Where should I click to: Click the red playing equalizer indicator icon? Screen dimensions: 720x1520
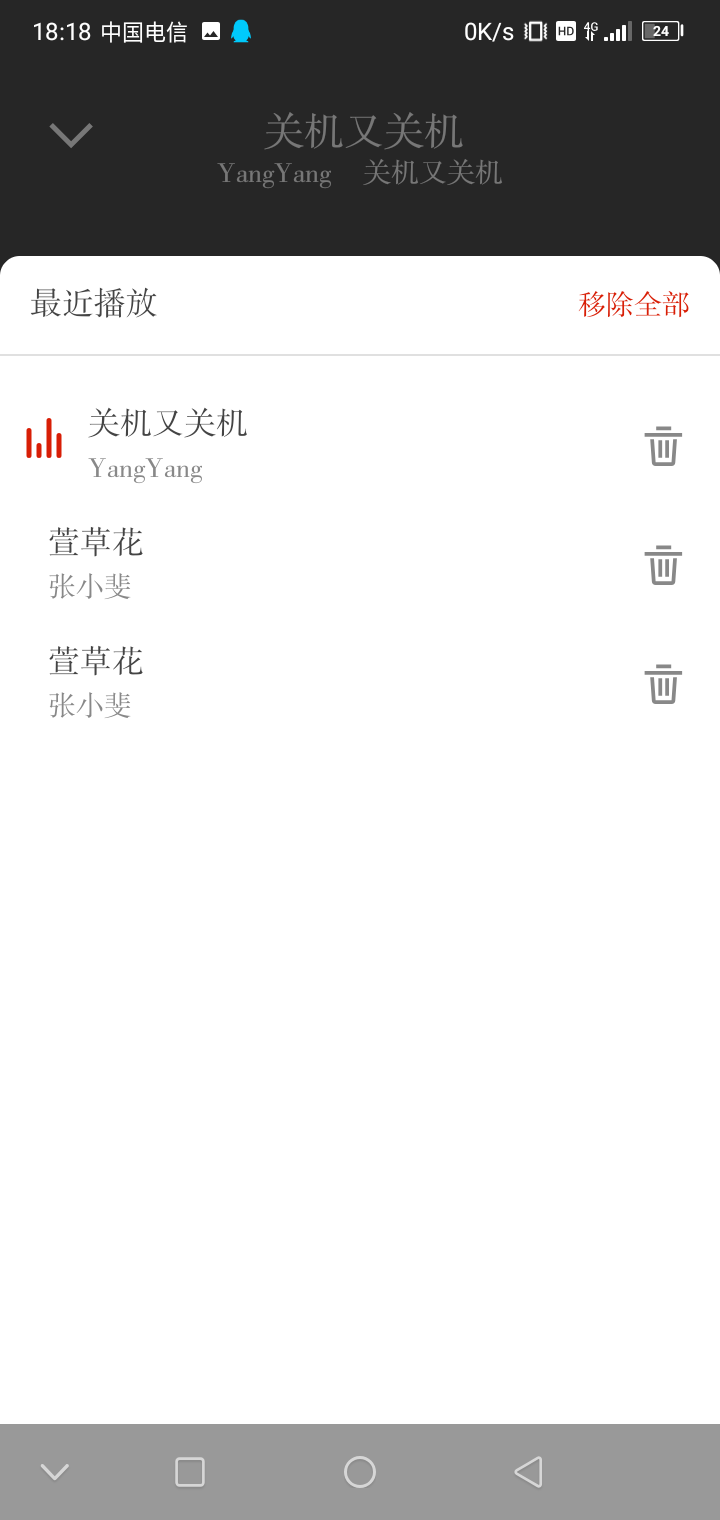point(44,440)
